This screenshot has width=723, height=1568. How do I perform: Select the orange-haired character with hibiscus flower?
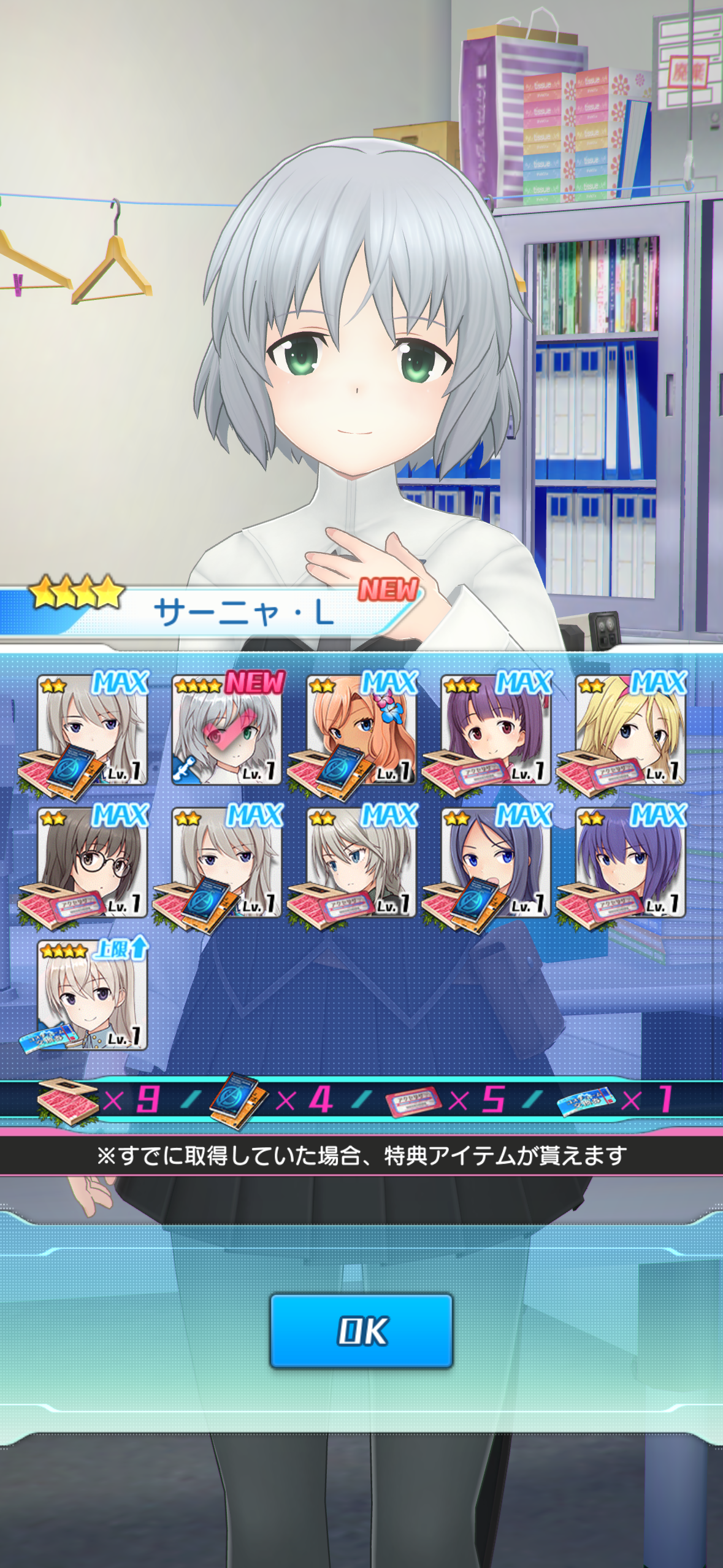[361, 730]
